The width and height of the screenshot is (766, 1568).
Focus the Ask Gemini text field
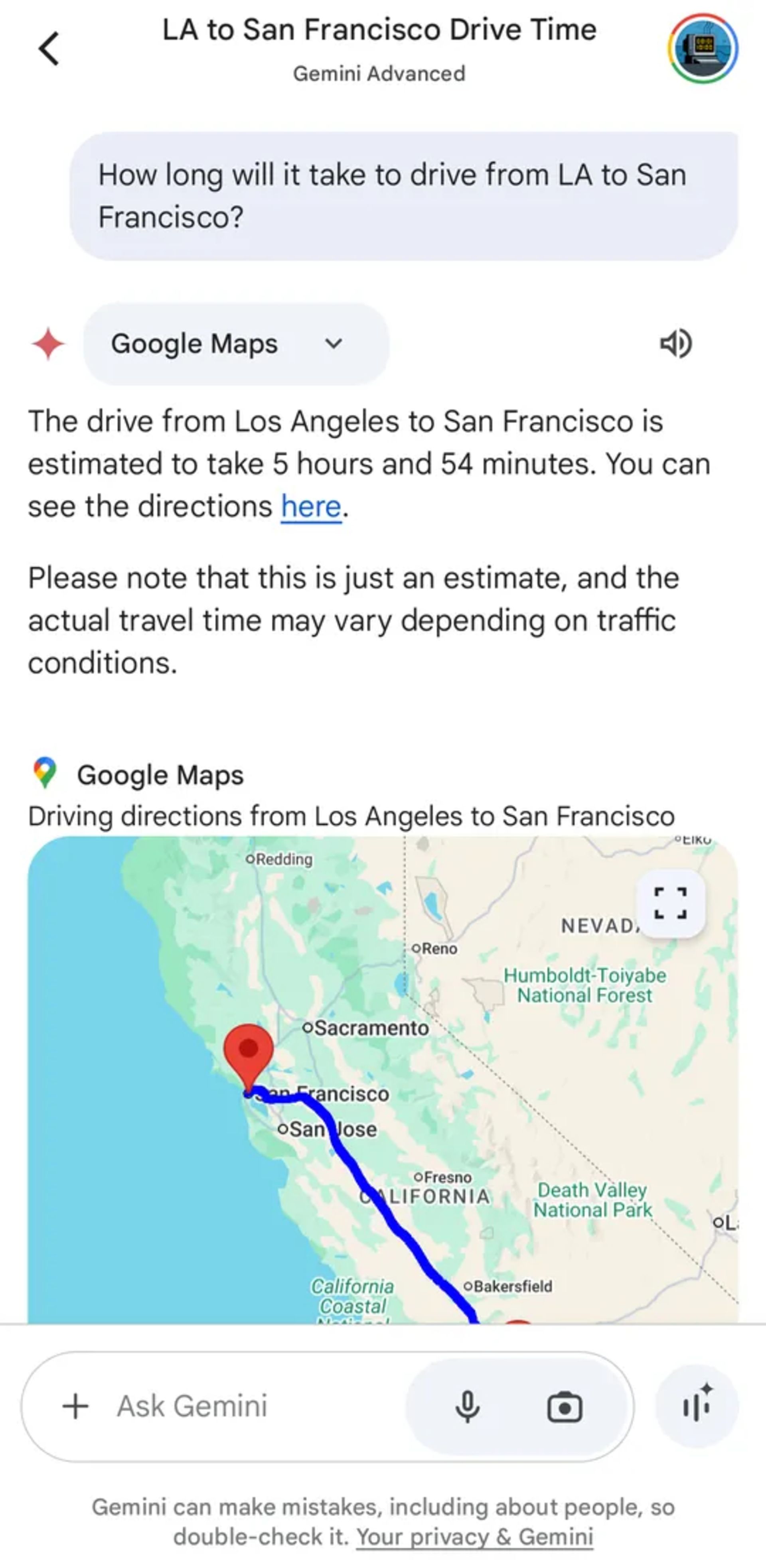pyautogui.click(x=243, y=1407)
